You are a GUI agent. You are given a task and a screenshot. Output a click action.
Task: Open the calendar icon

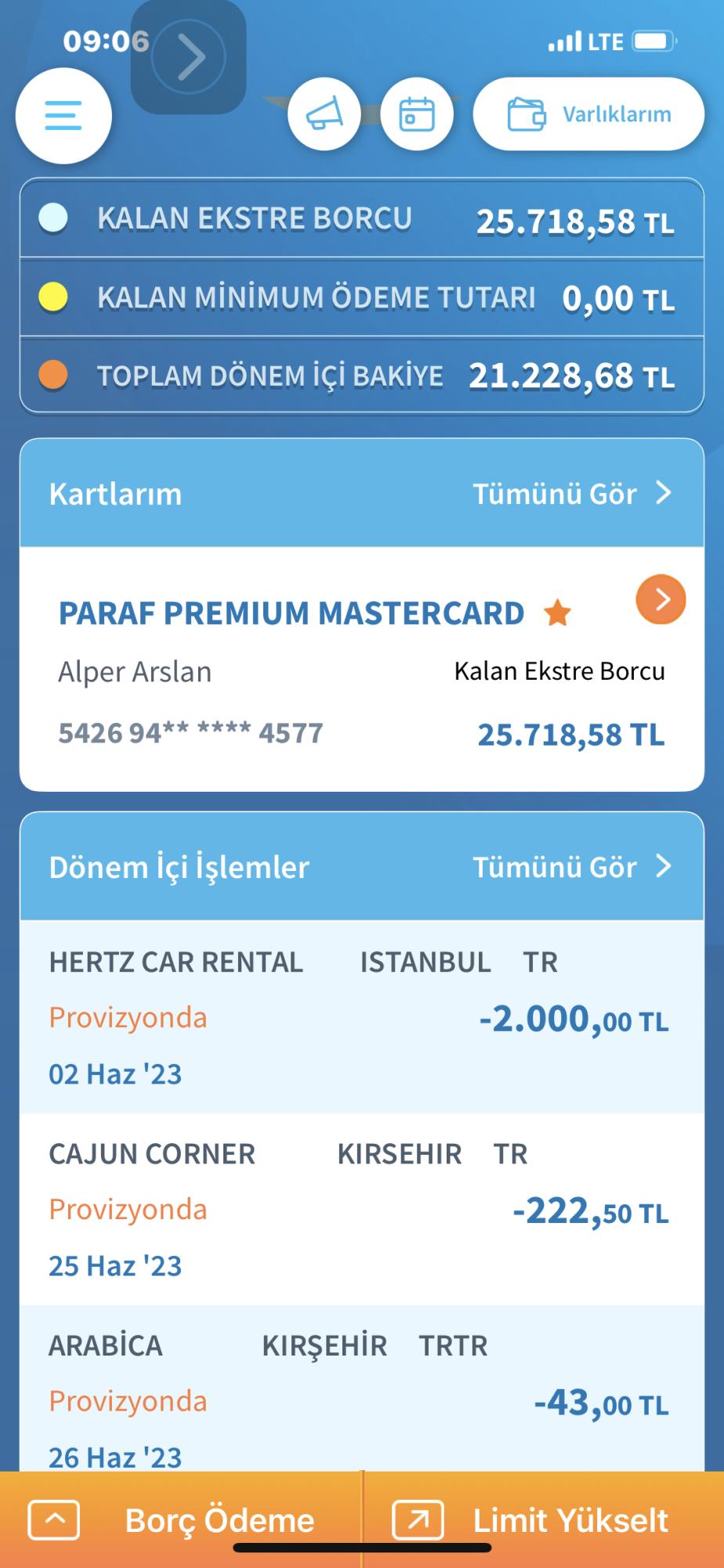417,114
